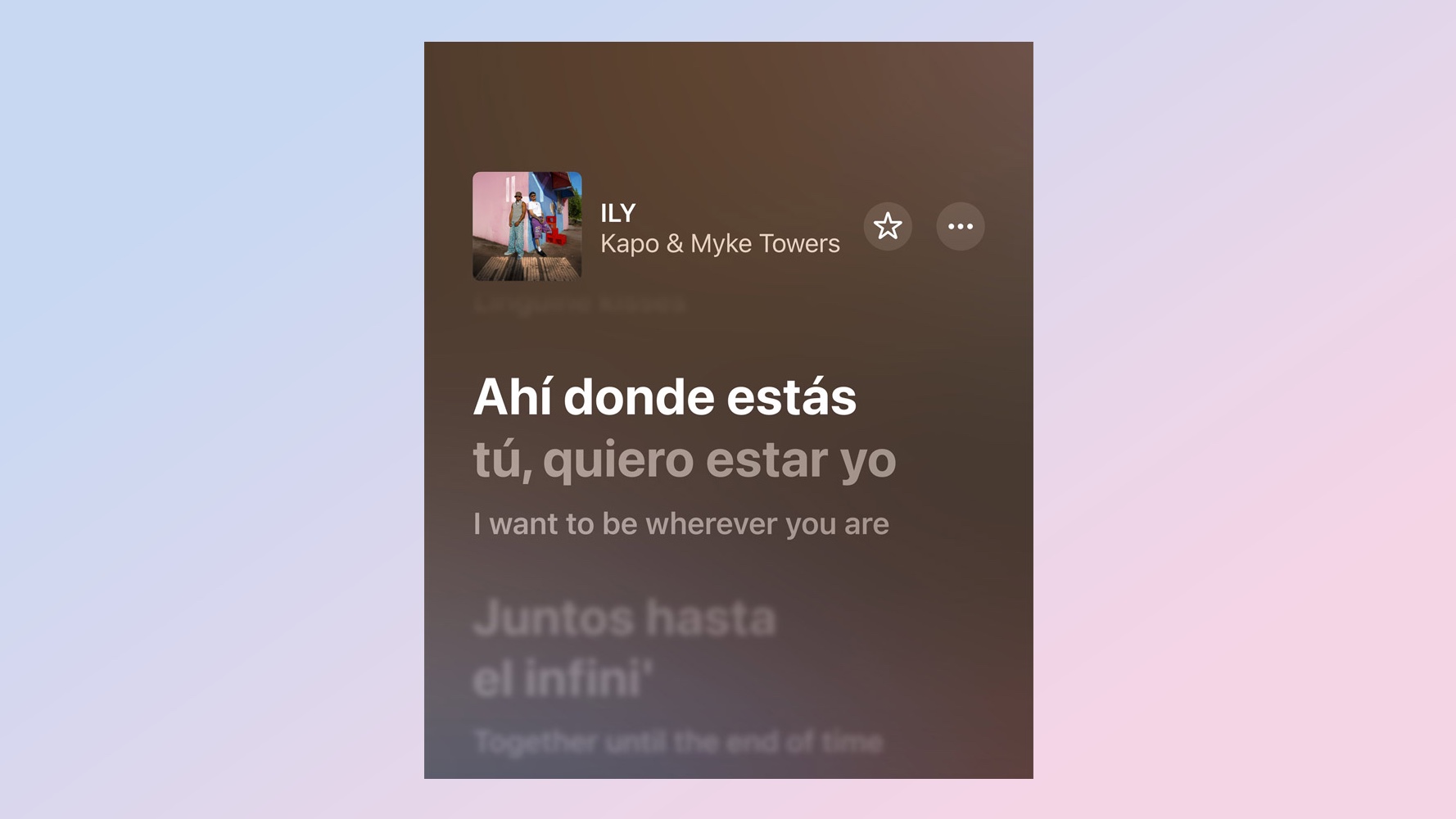
Task: Select the lyric line 'Ahí donde estás'
Action: [x=665, y=397]
